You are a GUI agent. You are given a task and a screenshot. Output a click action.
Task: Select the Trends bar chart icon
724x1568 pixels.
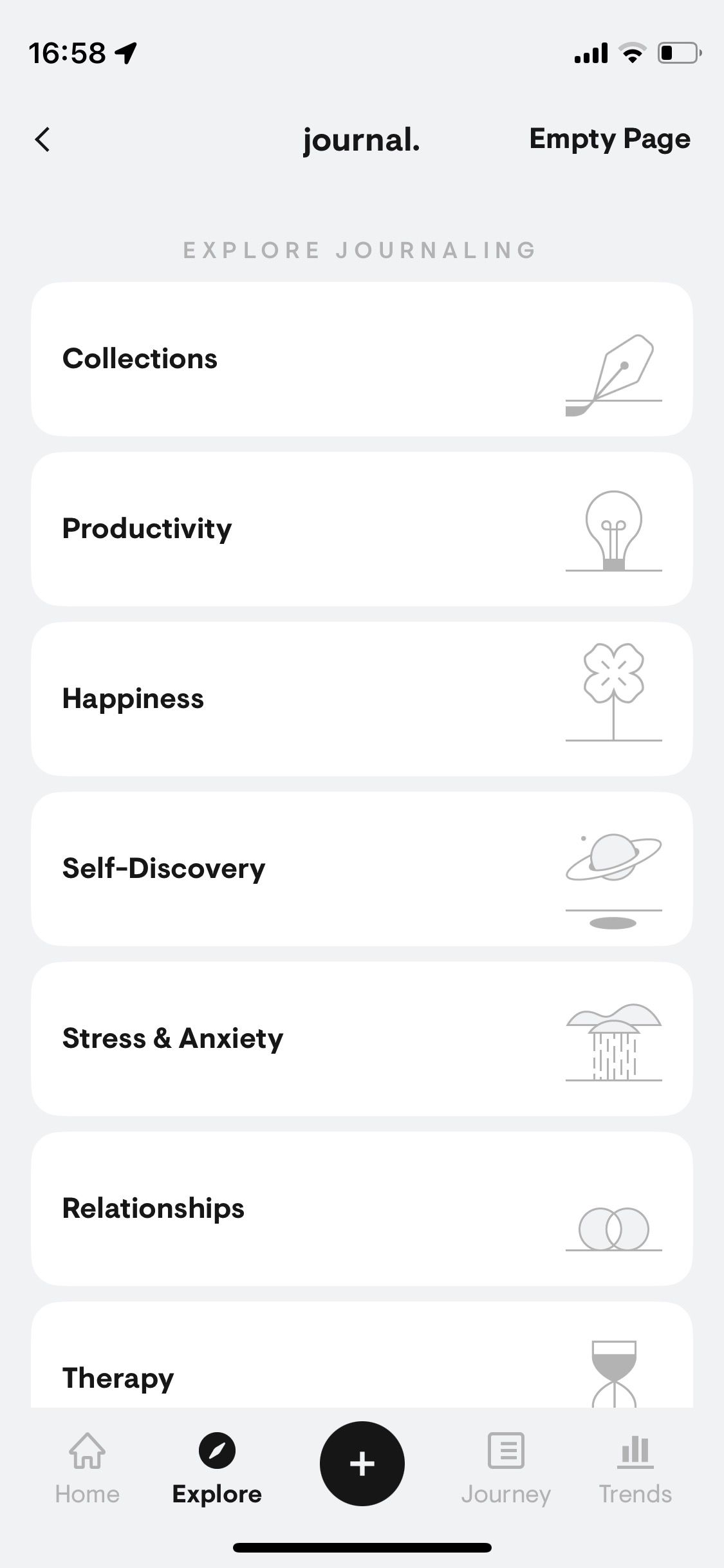click(x=635, y=1451)
